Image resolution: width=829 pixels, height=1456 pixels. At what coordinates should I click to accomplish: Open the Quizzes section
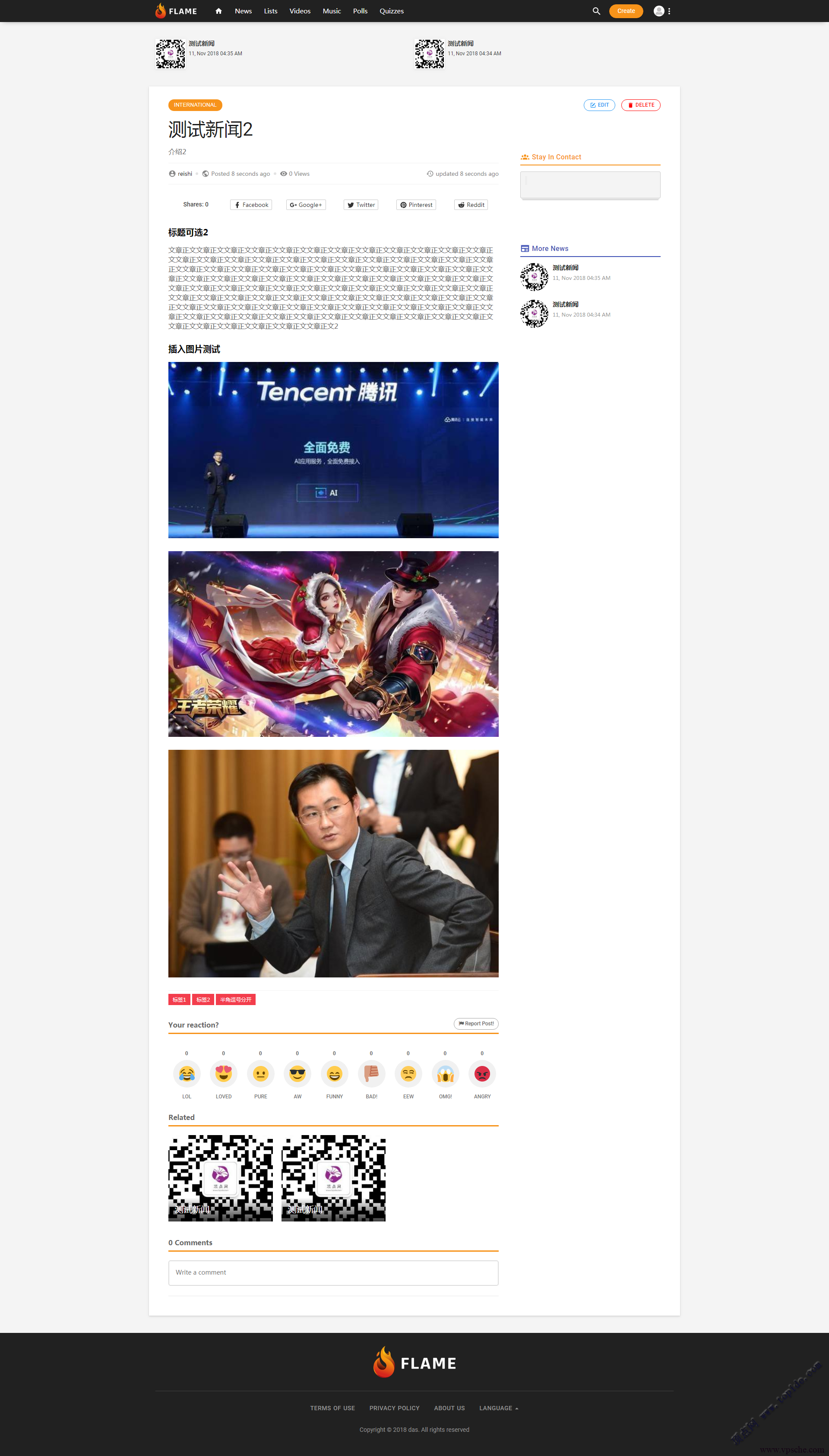(391, 11)
